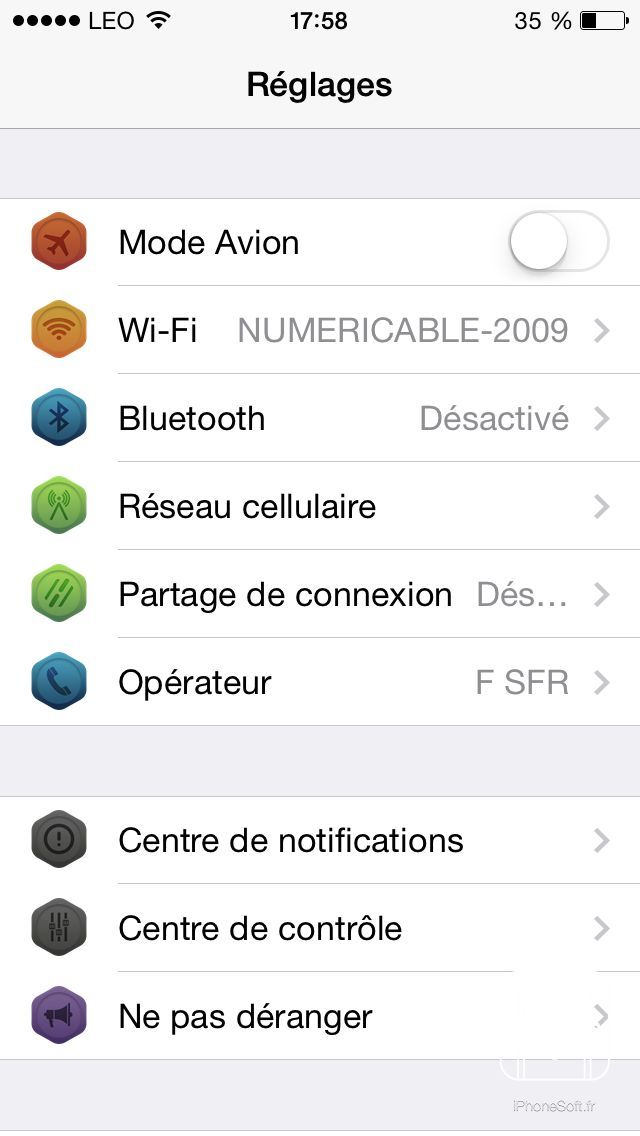Open Partage de connexion

(x=320, y=594)
